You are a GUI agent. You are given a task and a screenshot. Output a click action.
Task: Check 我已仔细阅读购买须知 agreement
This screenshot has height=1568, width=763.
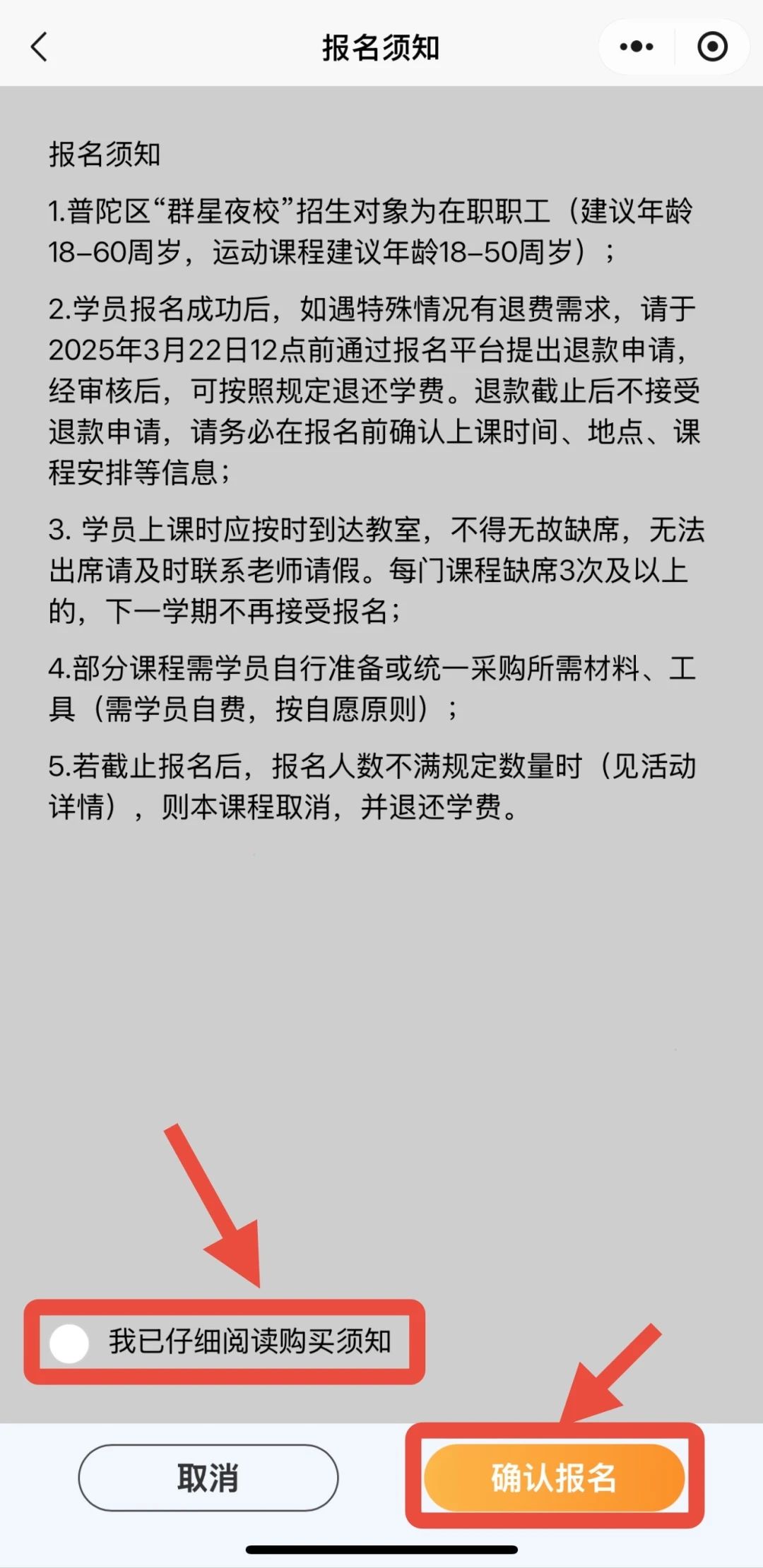coord(69,1343)
